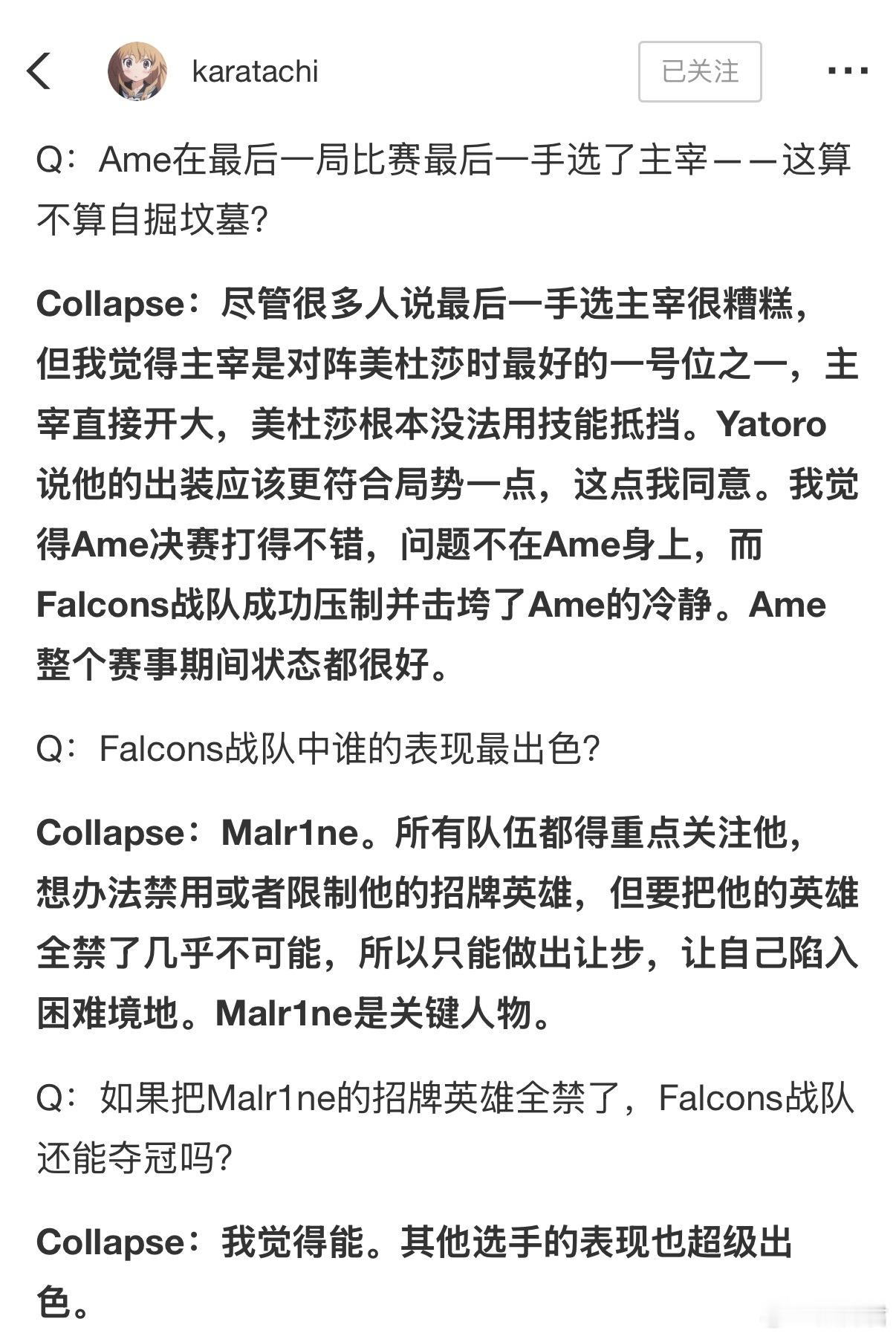The height and width of the screenshot is (1336, 896).
Task: Go back using the back arrow
Action: click(39, 71)
